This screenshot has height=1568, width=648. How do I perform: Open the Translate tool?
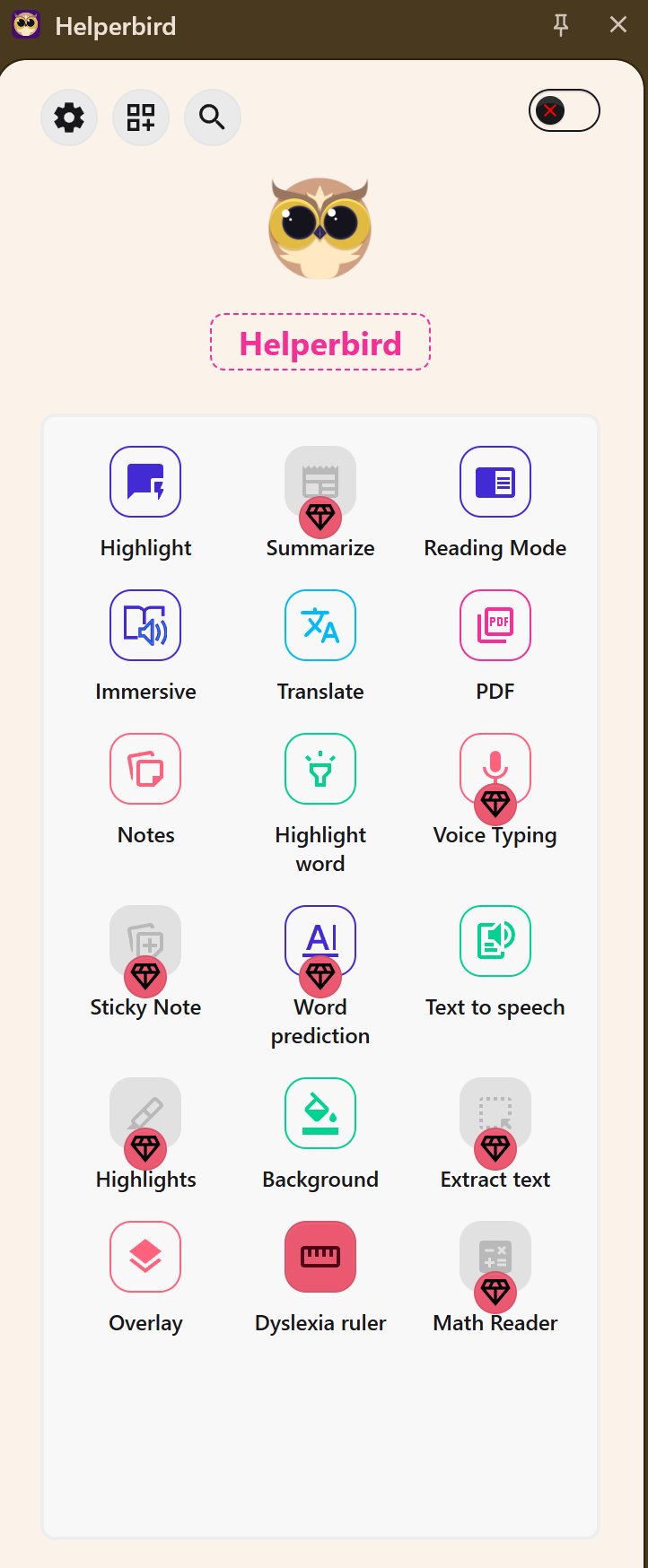tap(320, 626)
